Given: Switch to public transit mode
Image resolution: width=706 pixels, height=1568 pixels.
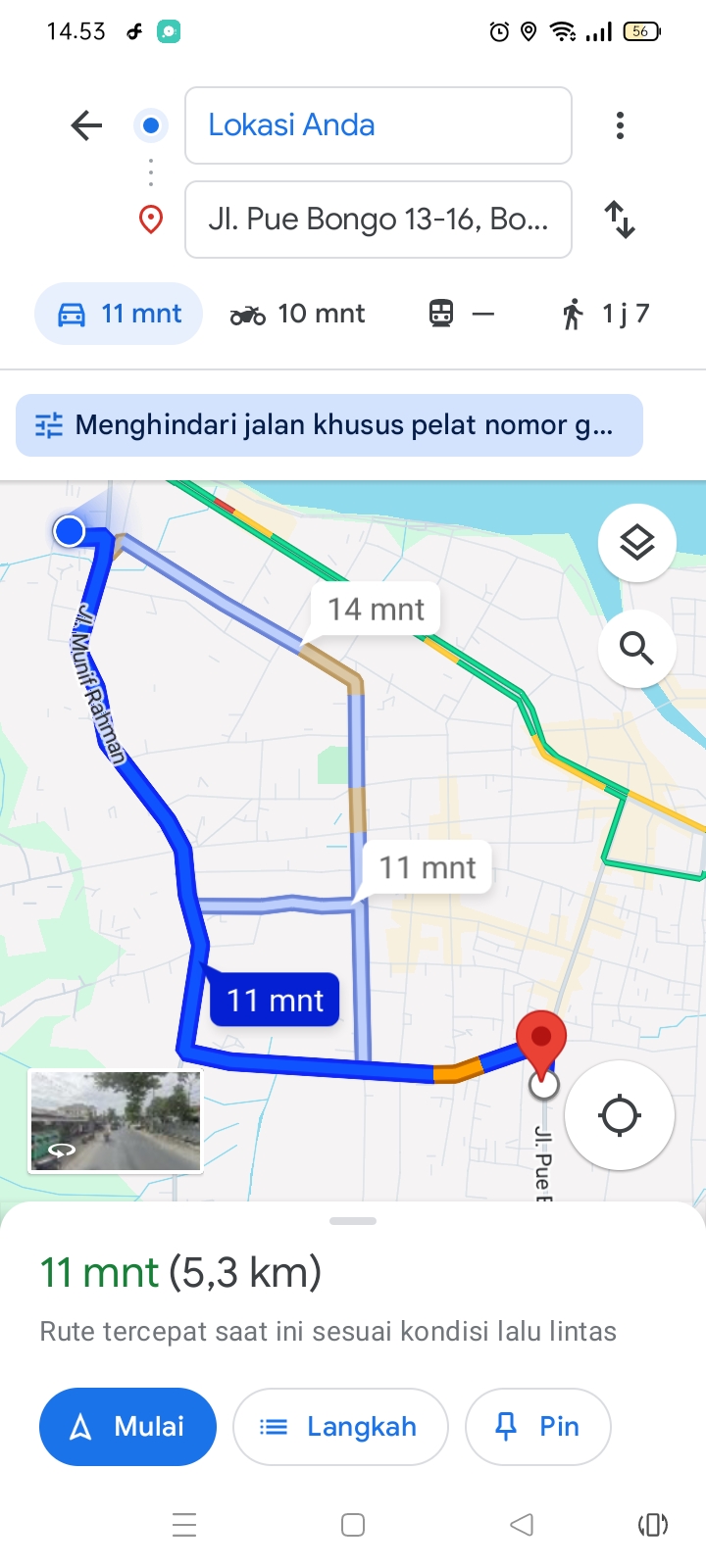Looking at the screenshot, I should point(461,314).
